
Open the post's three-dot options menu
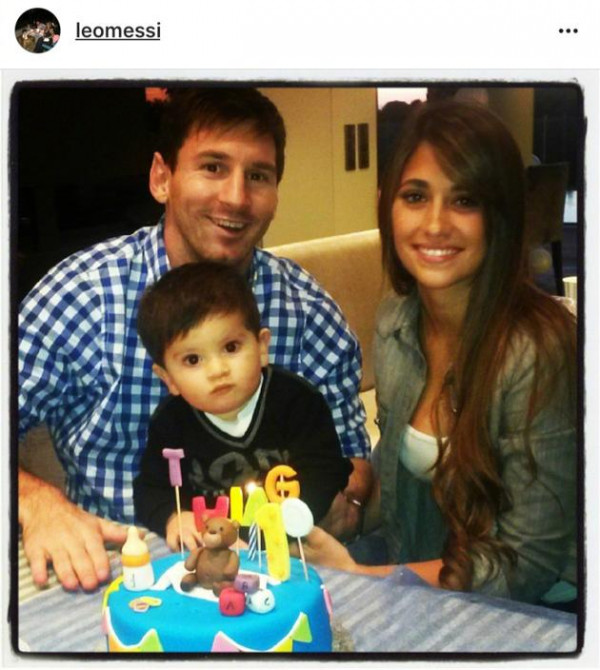click(x=568, y=31)
